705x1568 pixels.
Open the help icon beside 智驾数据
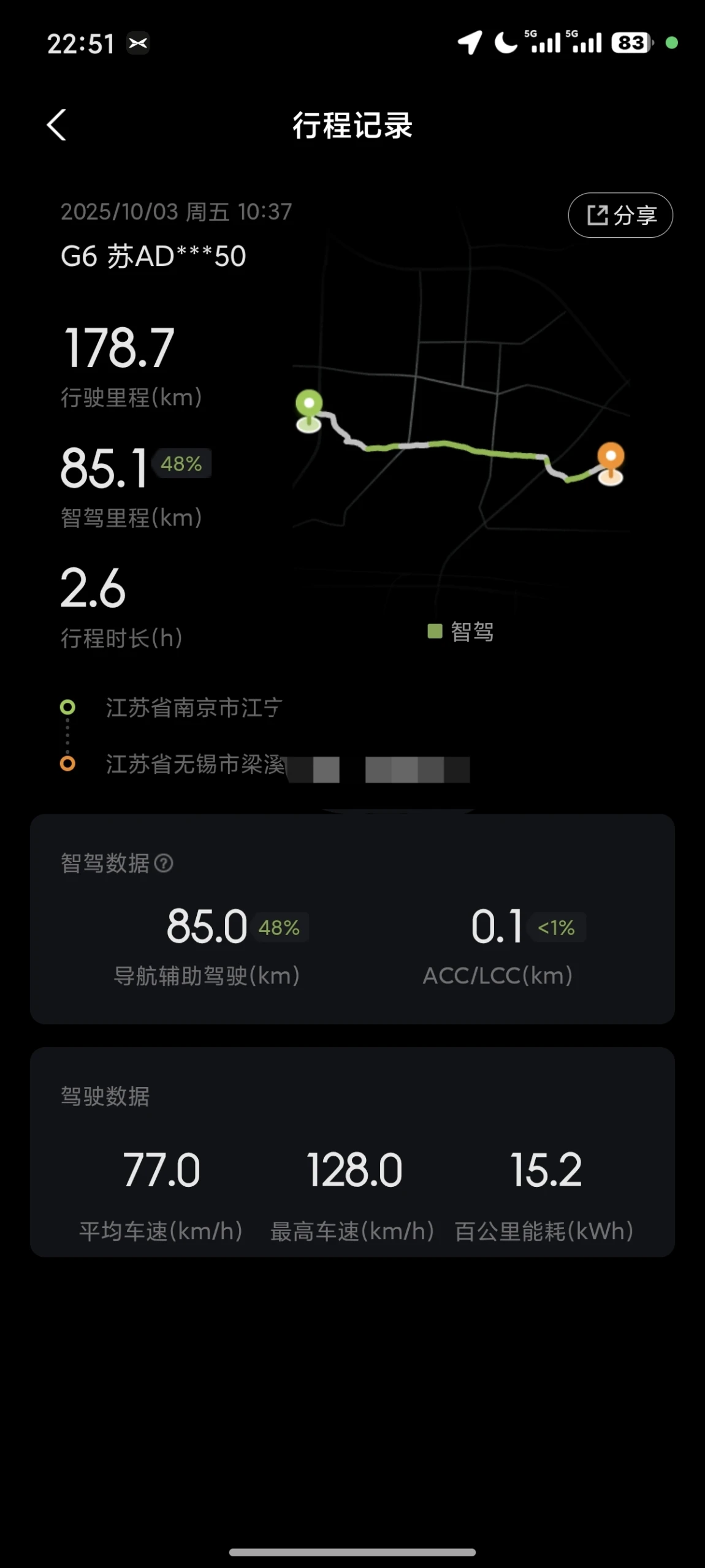pyautogui.click(x=164, y=863)
